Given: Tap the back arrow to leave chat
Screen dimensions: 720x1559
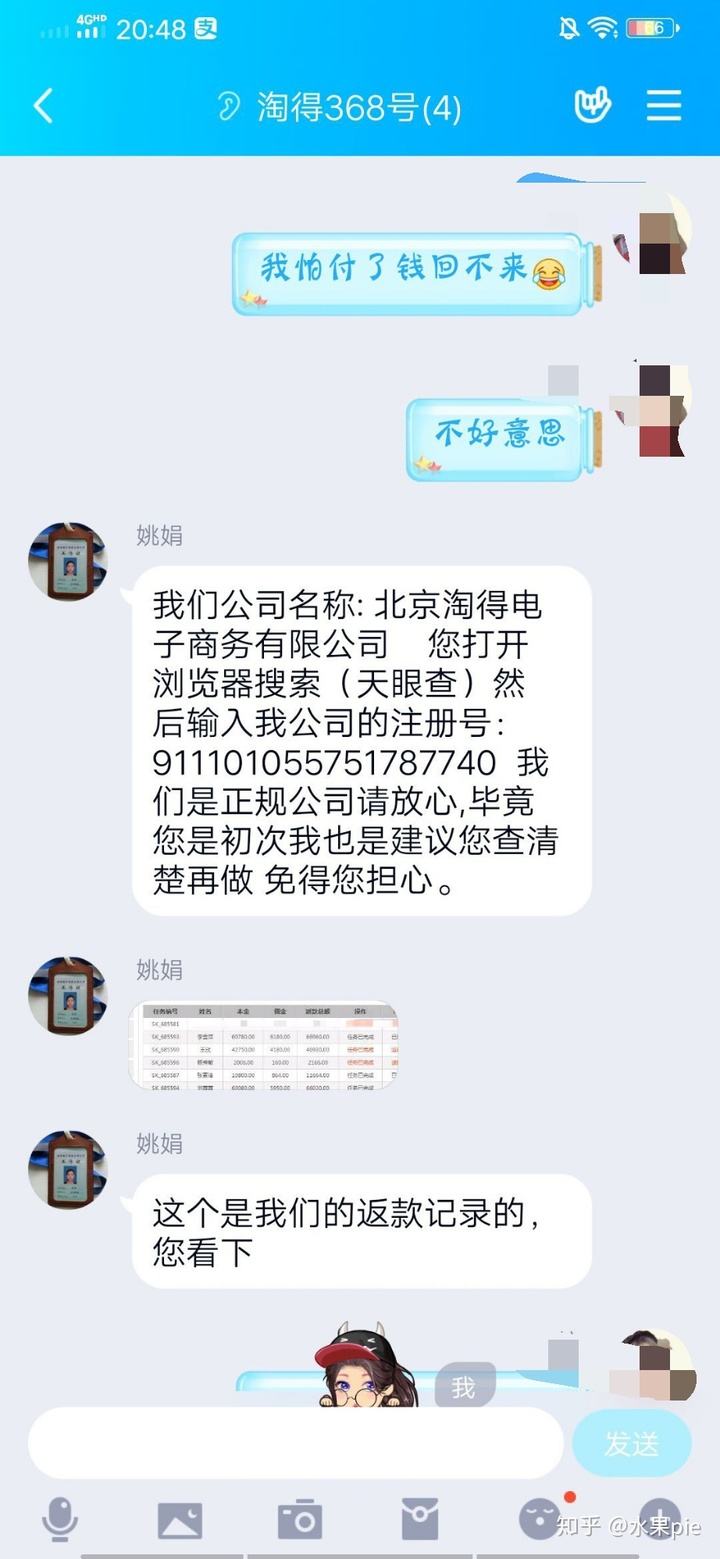Looking at the screenshot, I should tap(42, 106).
